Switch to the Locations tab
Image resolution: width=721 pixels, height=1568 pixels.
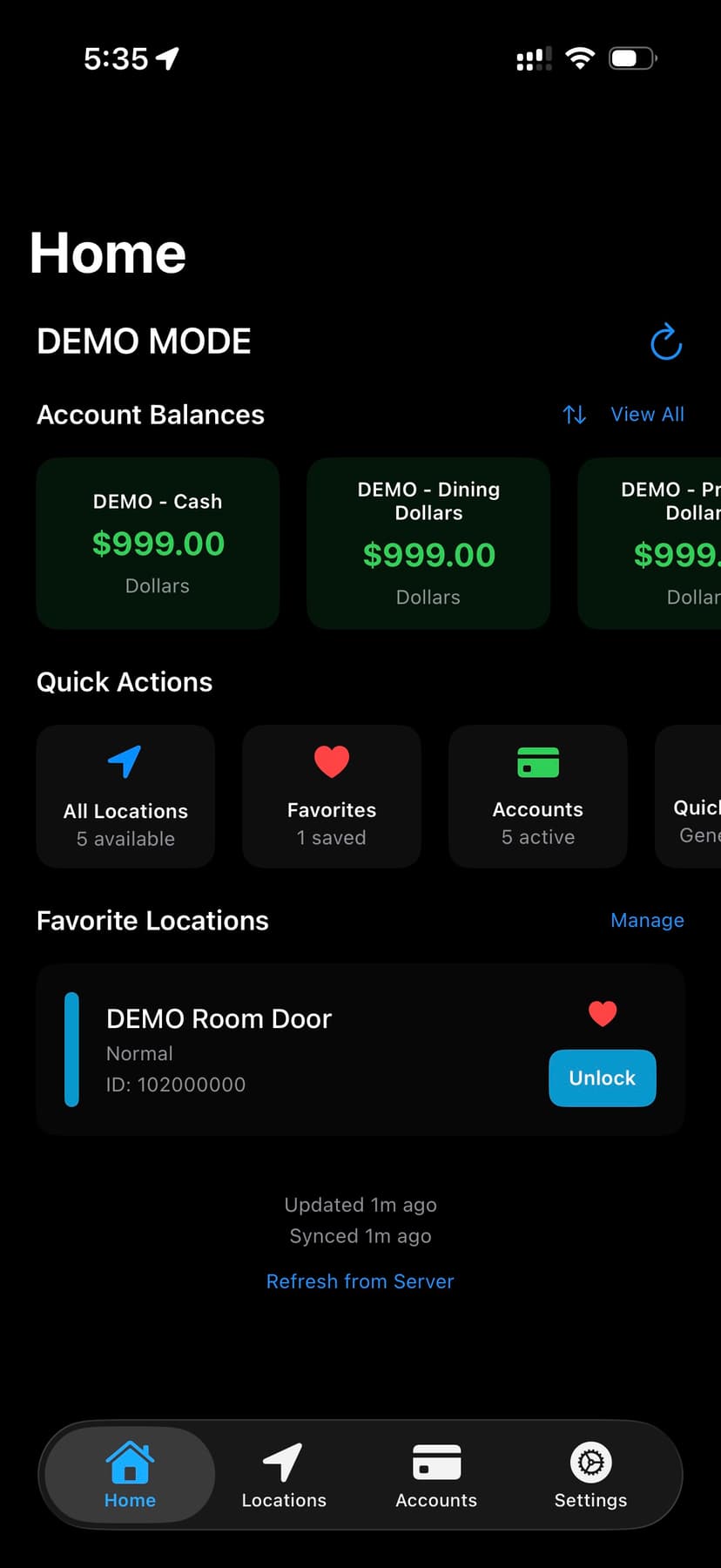pos(284,1475)
